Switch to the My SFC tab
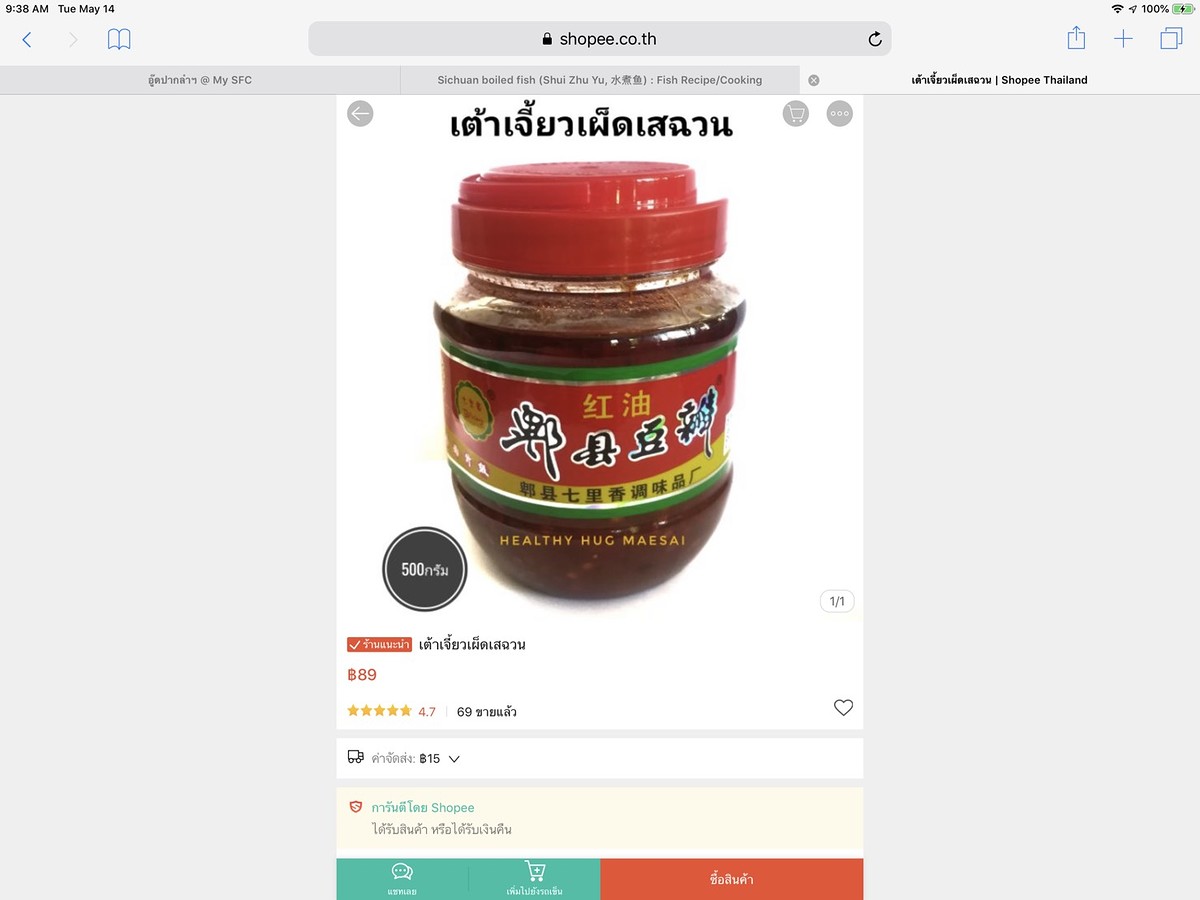Image resolution: width=1200 pixels, height=900 pixels. coord(200,80)
